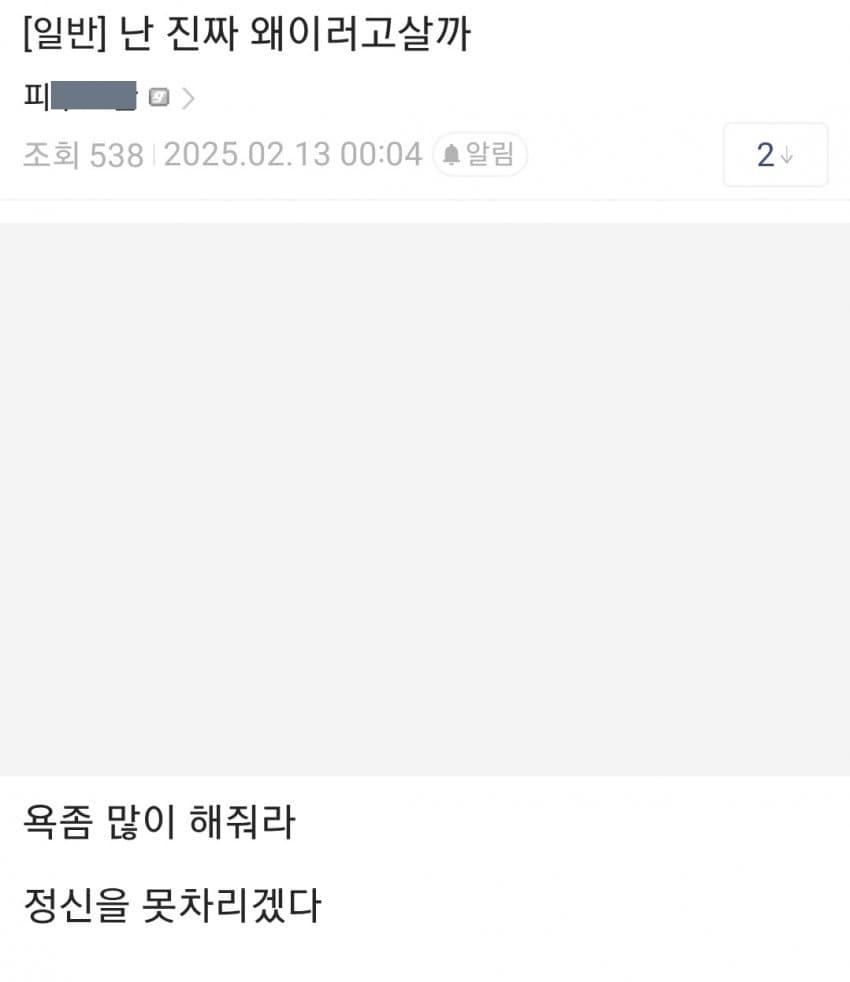The height and width of the screenshot is (982, 850).
Task: Jump to the 2 comments
Action: 775,155
